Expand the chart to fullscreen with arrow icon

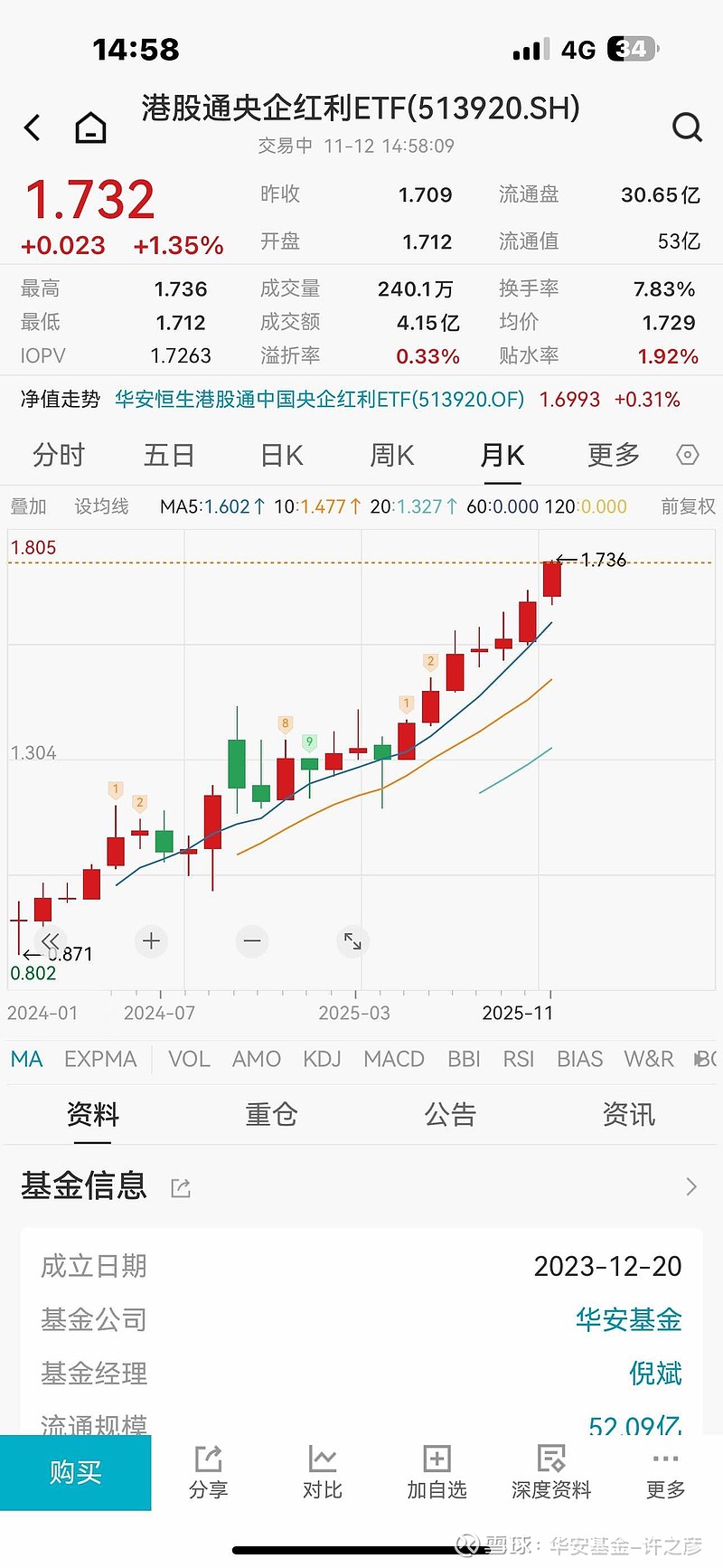[352, 941]
